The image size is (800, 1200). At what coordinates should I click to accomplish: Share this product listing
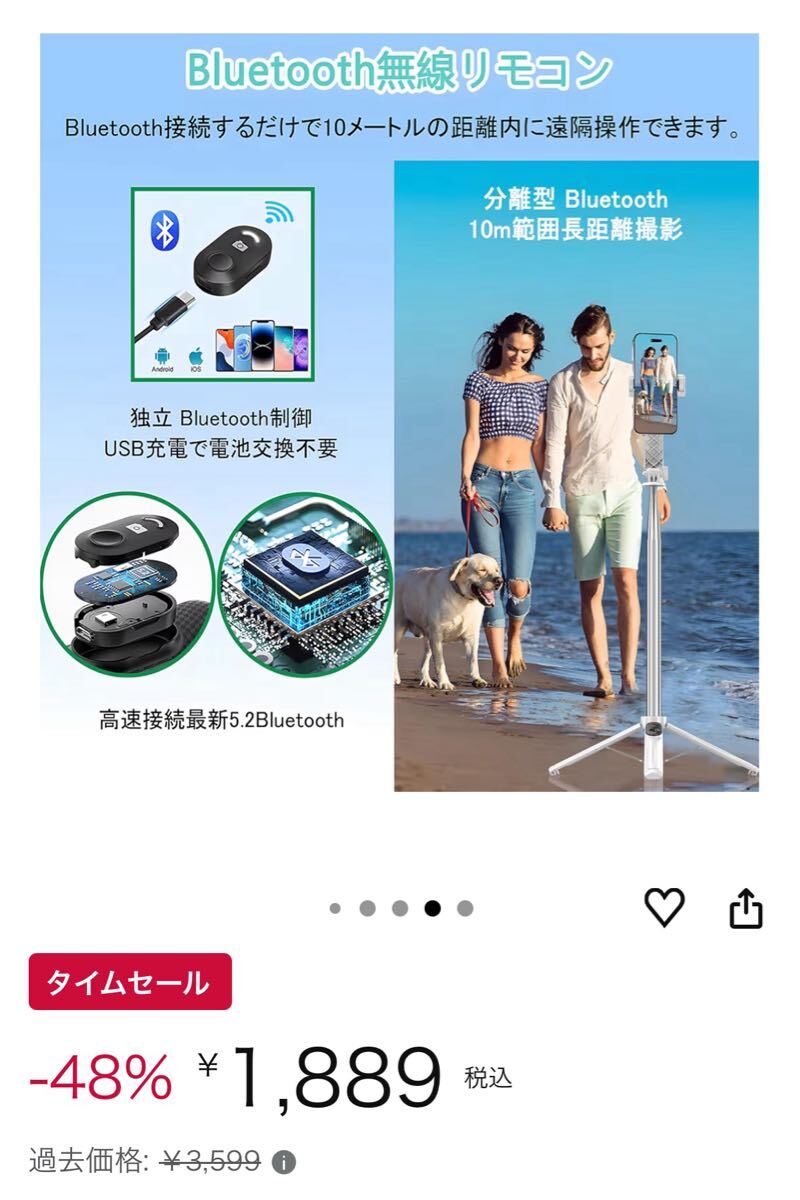tap(746, 909)
